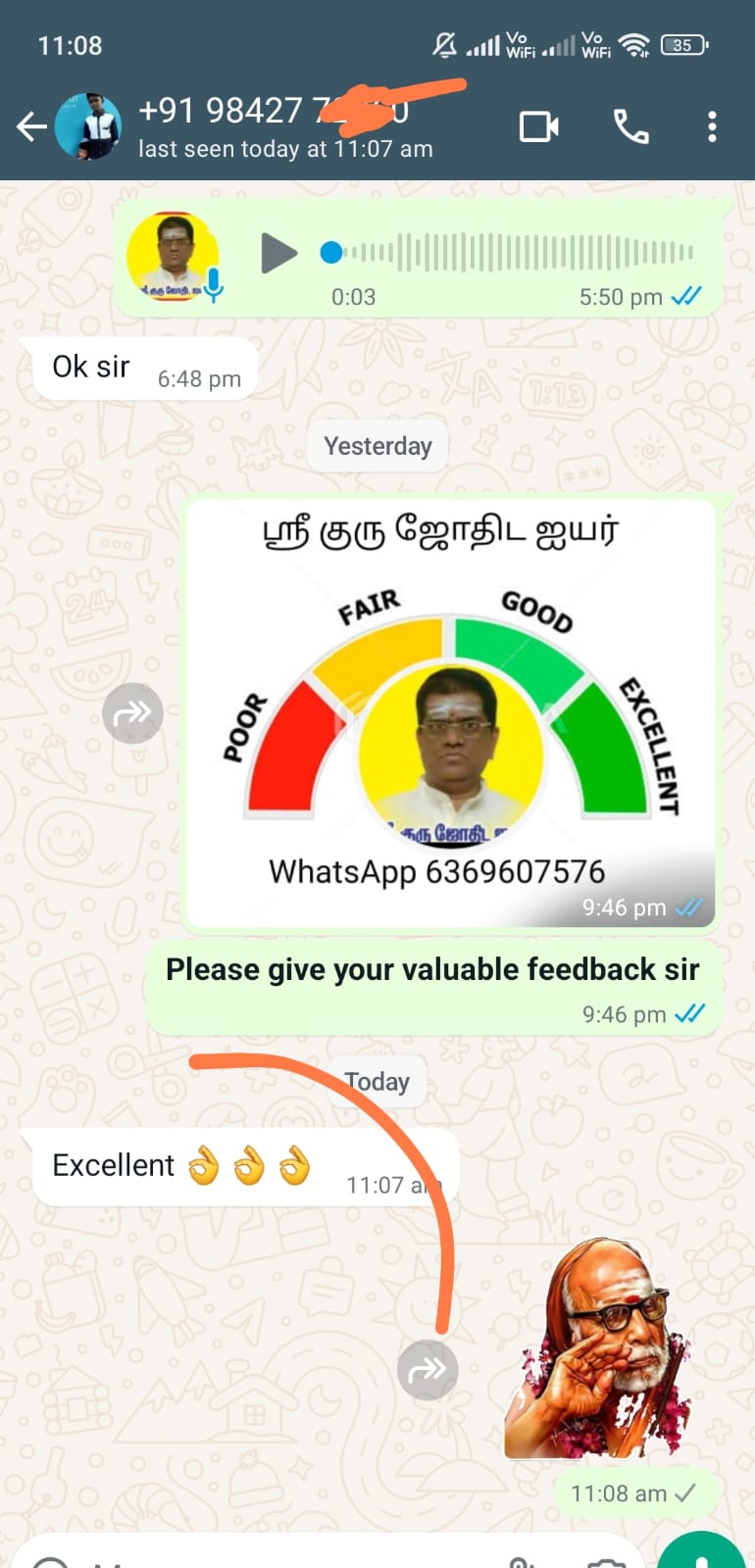Open the contact's profile photo
Image resolution: width=755 pixels, height=1568 pixels.
88,126
